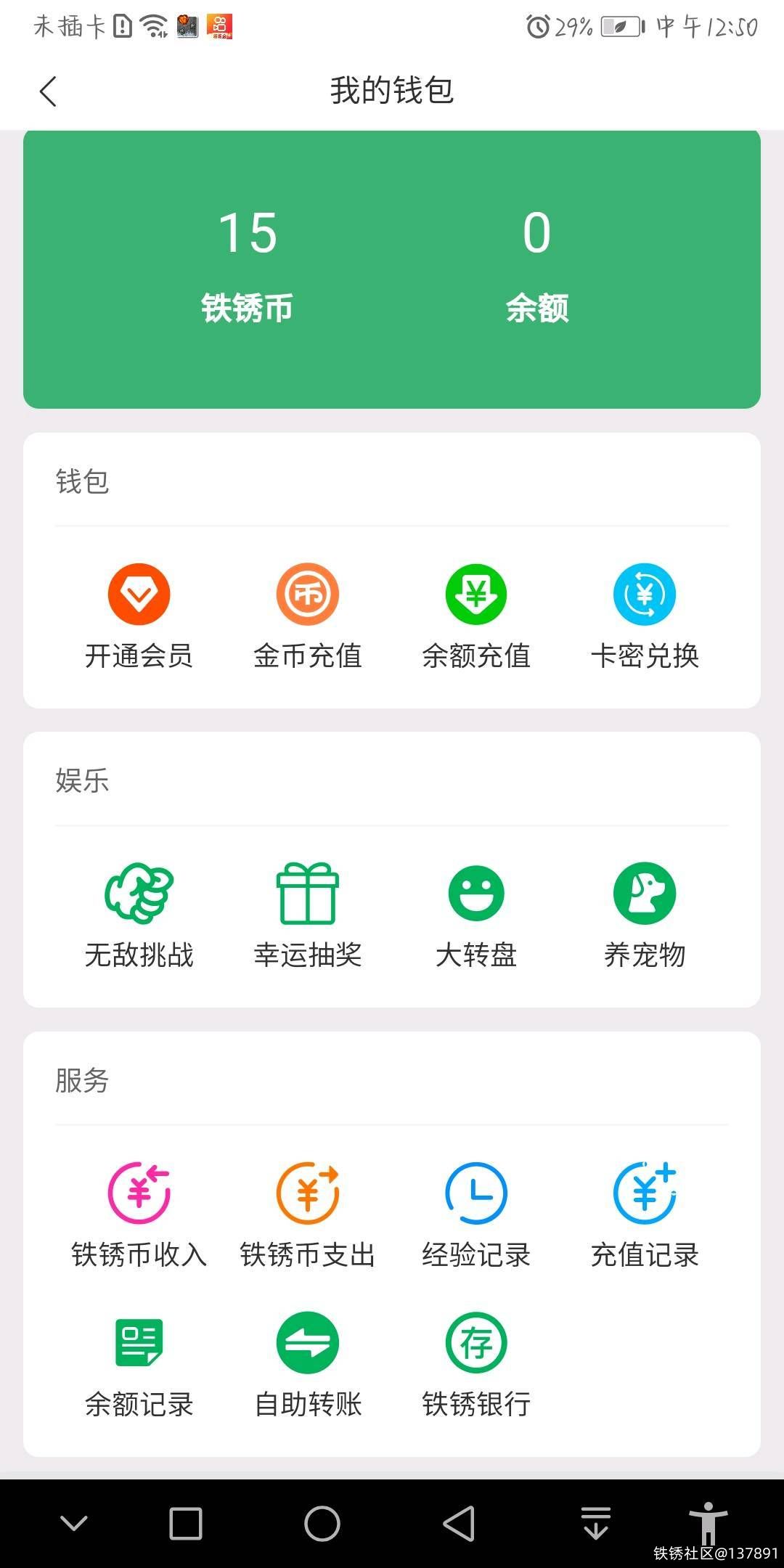View 铁锈币收入 income records
The width and height of the screenshot is (784, 1568).
tap(139, 1214)
